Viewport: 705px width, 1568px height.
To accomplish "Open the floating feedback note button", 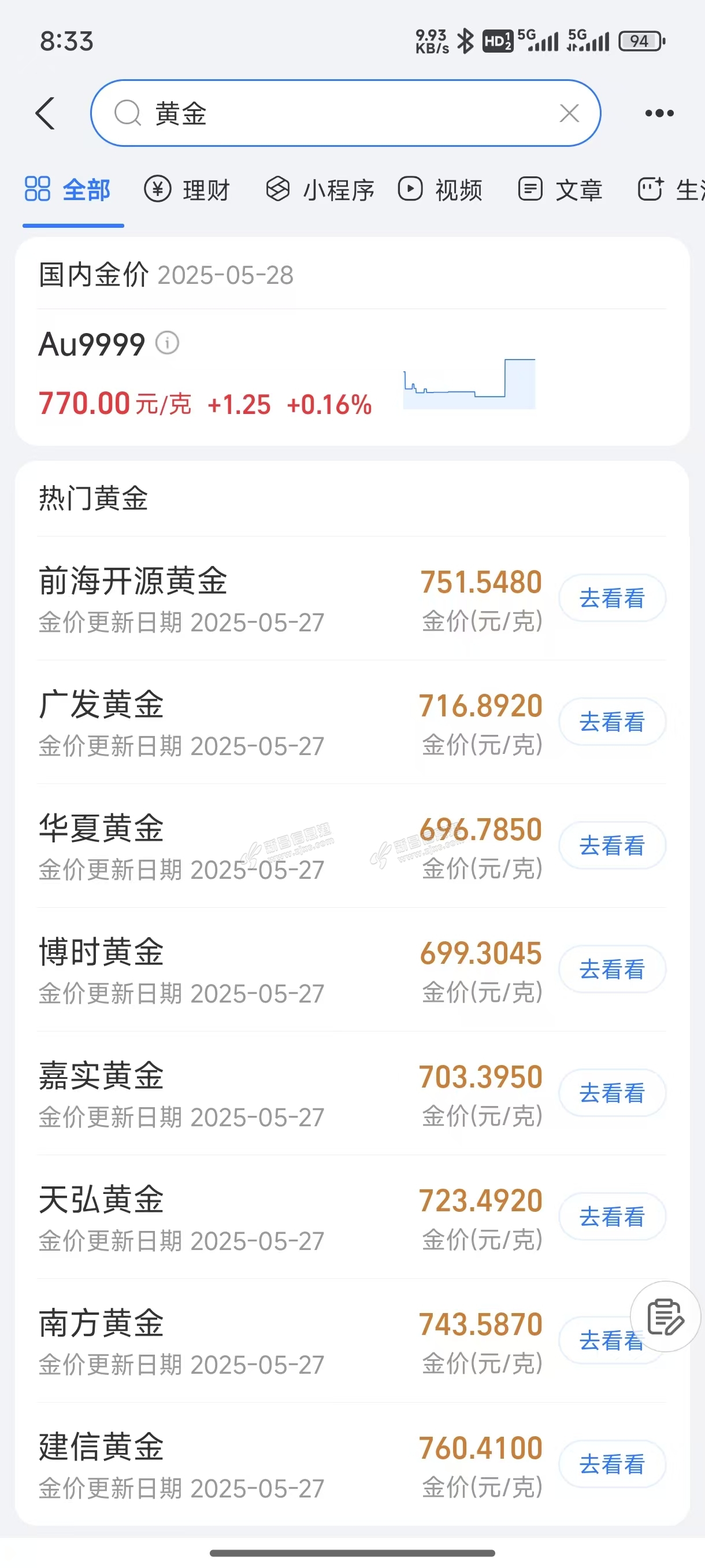I will coord(666,1317).
